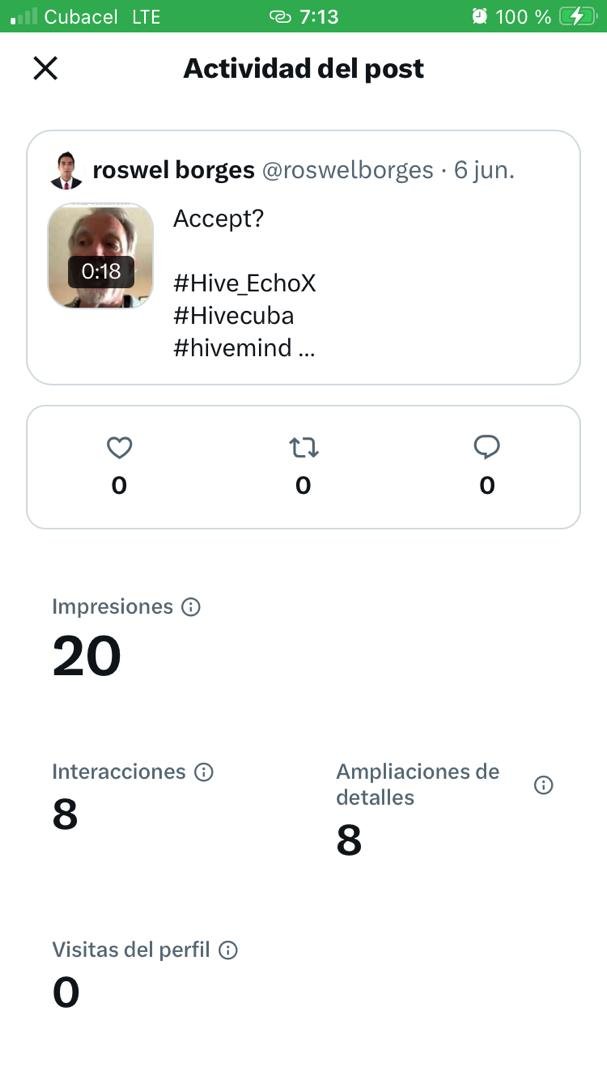Viewport: 607px width, 1080px height.
Task: Show info about Ampliaciones de detalles
Action: tap(543, 785)
